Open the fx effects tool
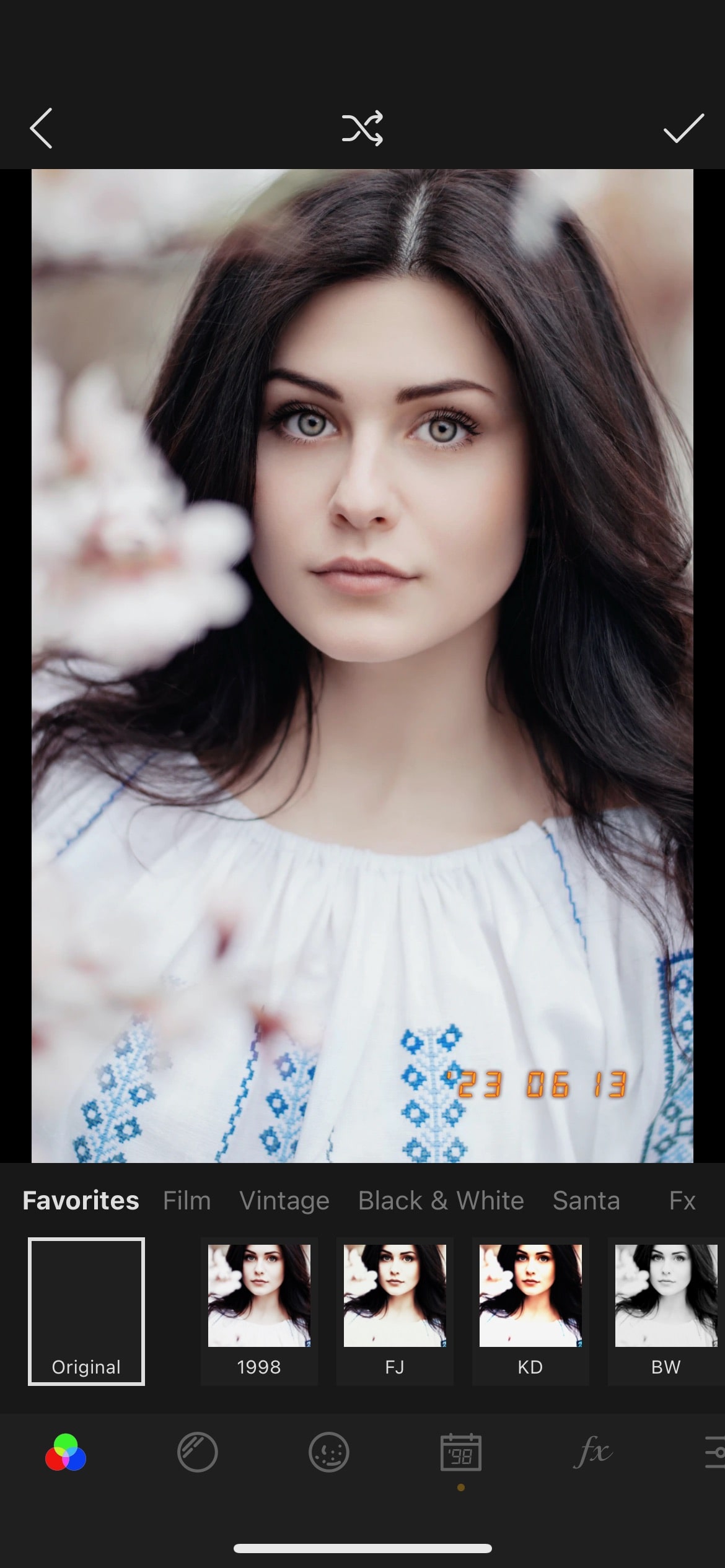725x1568 pixels. [592, 1452]
